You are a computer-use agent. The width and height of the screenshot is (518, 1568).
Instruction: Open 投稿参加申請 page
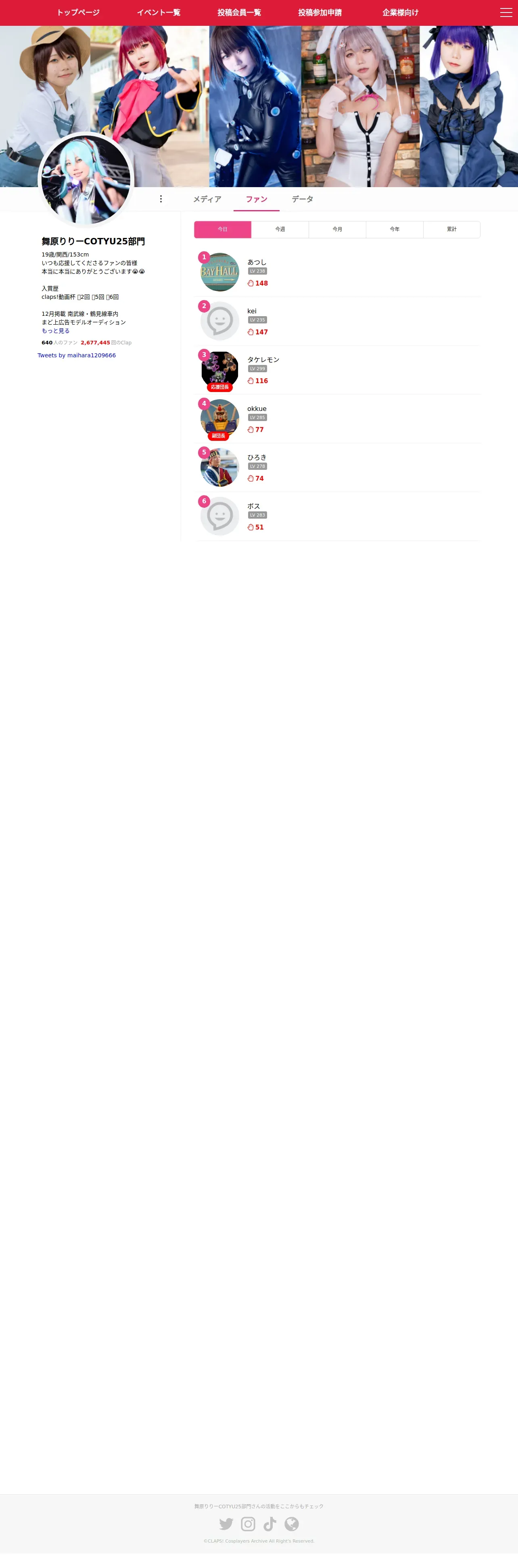tap(320, 12)
